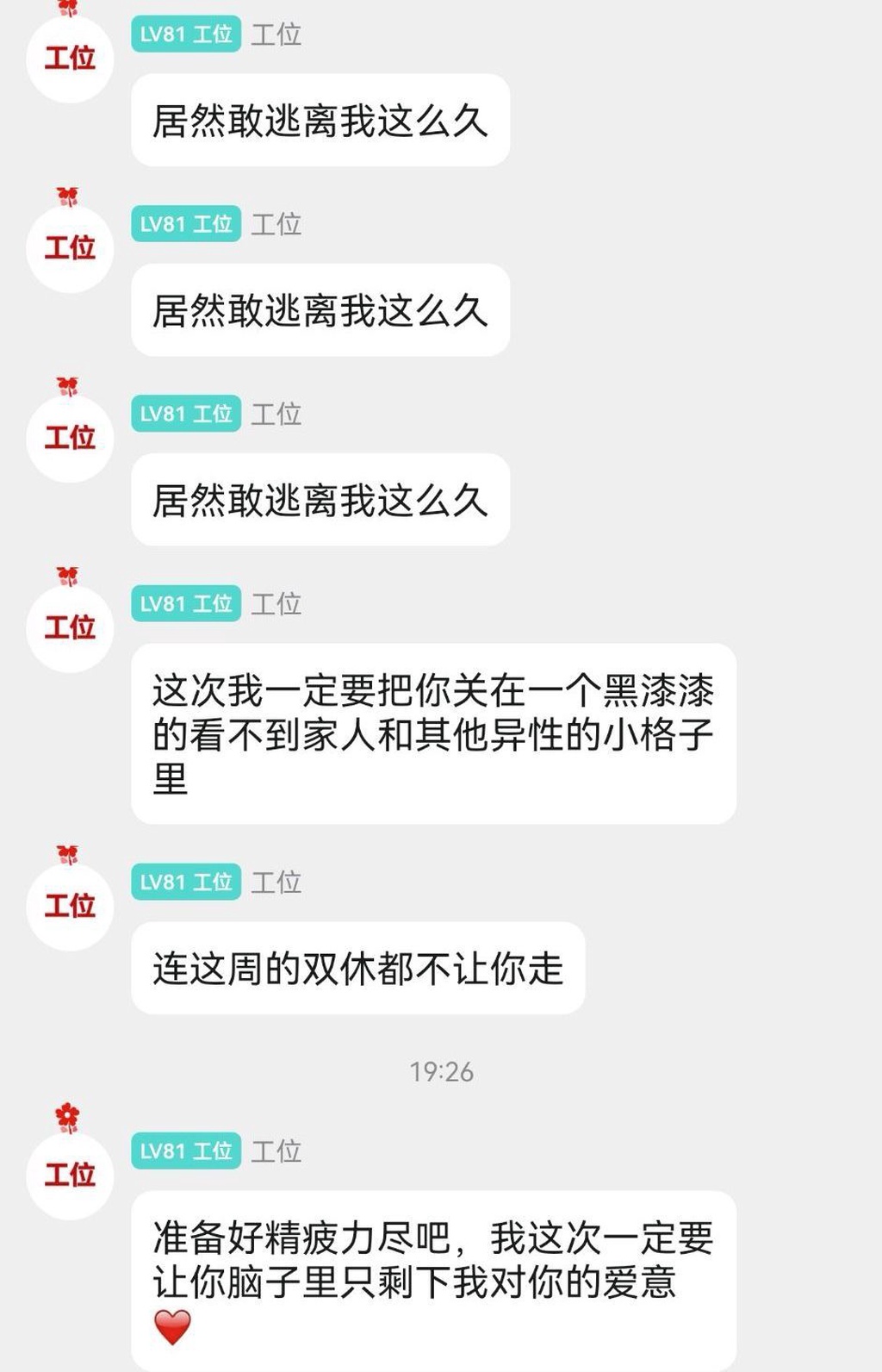The width and height of the screenshot is (882, 1372).
Task: Open the 工位 avatar beside the 黑漆漆 message
Action: click(70, 627)
